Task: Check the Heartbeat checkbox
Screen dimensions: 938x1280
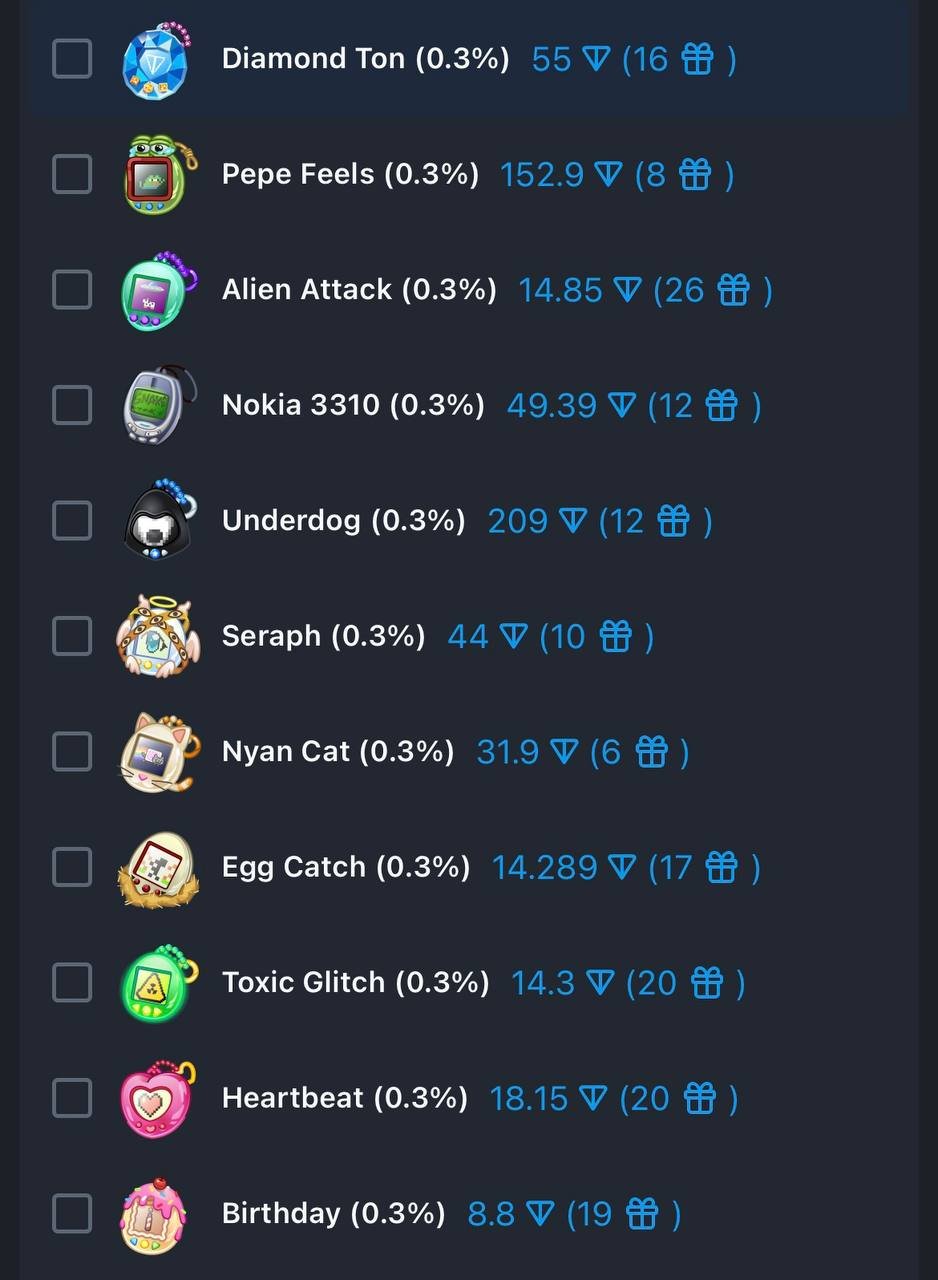Action: tap(72, 1098)
